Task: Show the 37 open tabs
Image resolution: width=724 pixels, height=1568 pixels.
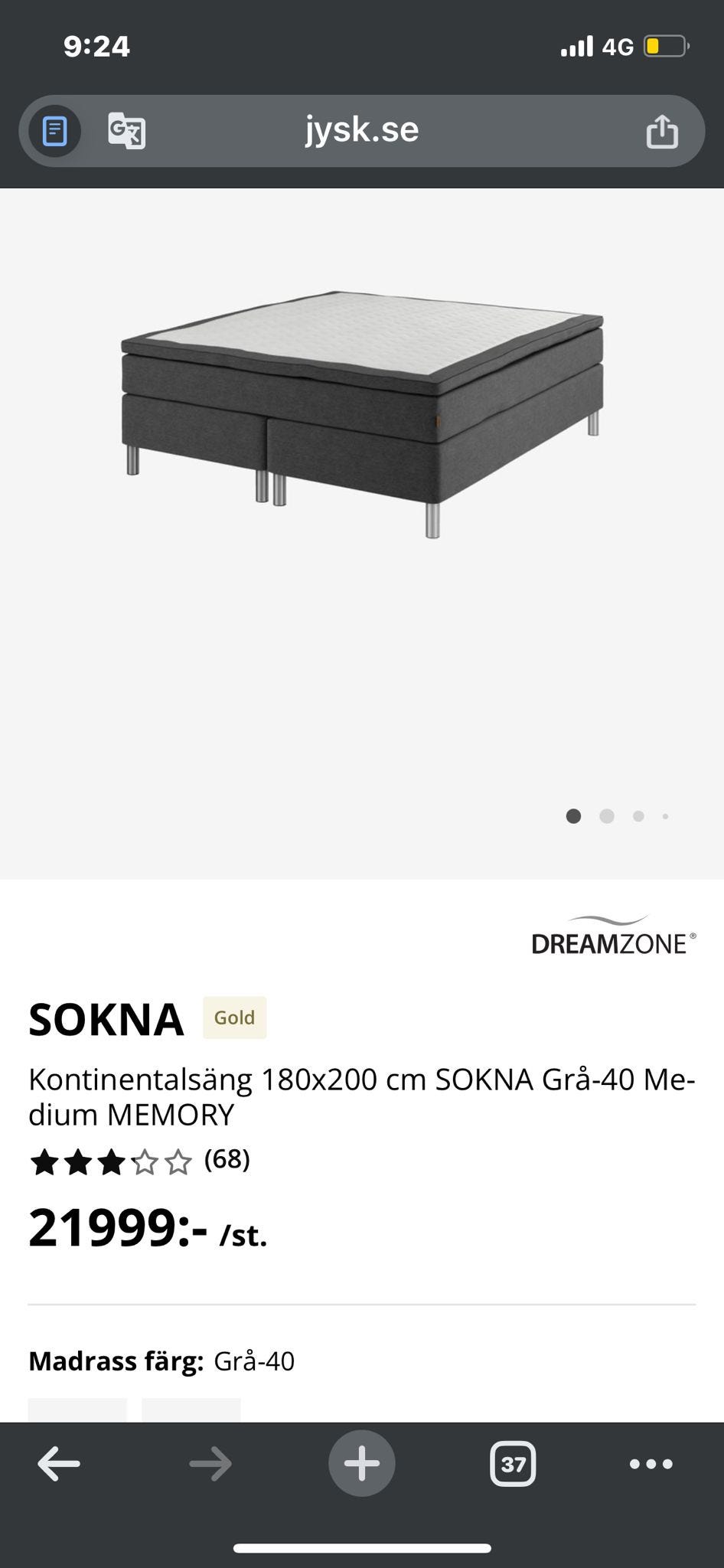Action: [x=513, y=1464]
